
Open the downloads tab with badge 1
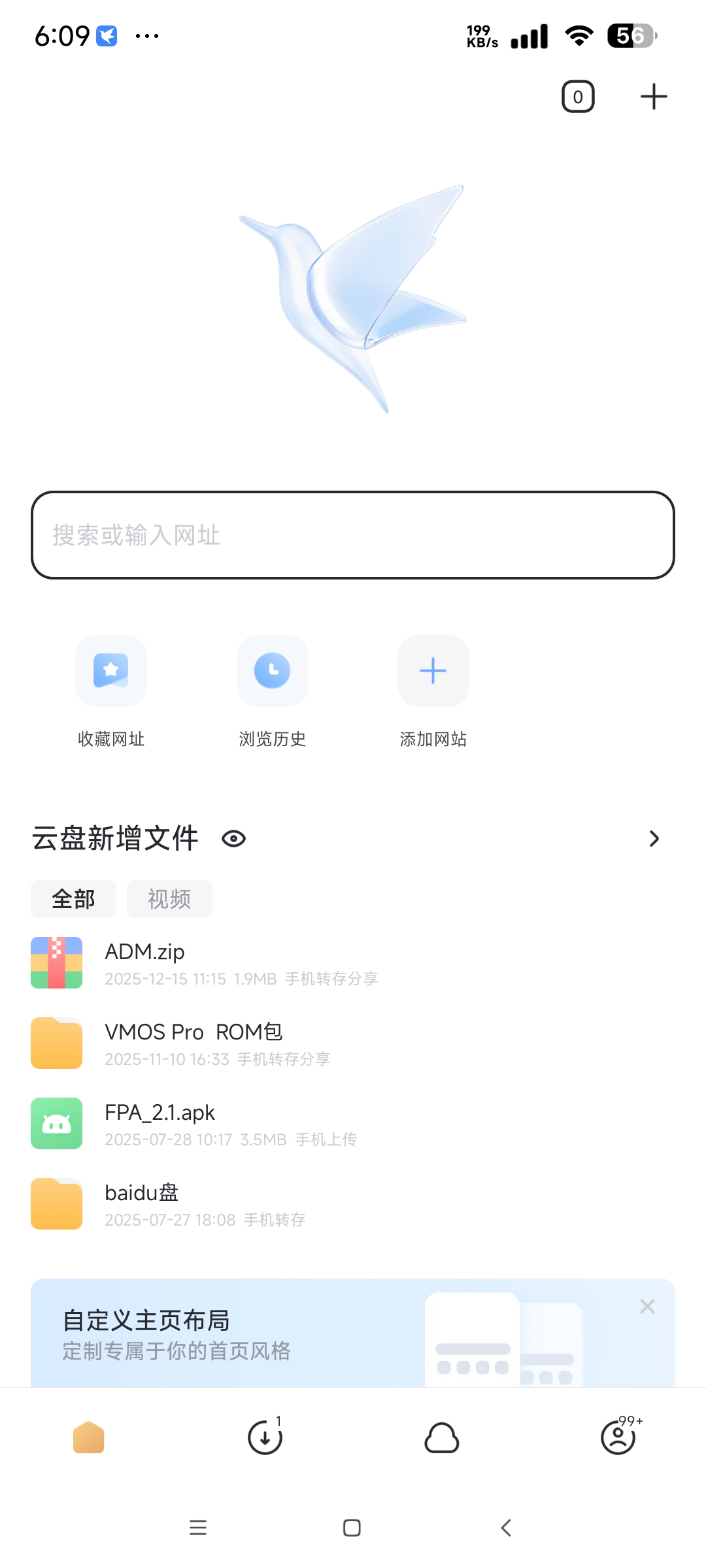click(265, 1437)
